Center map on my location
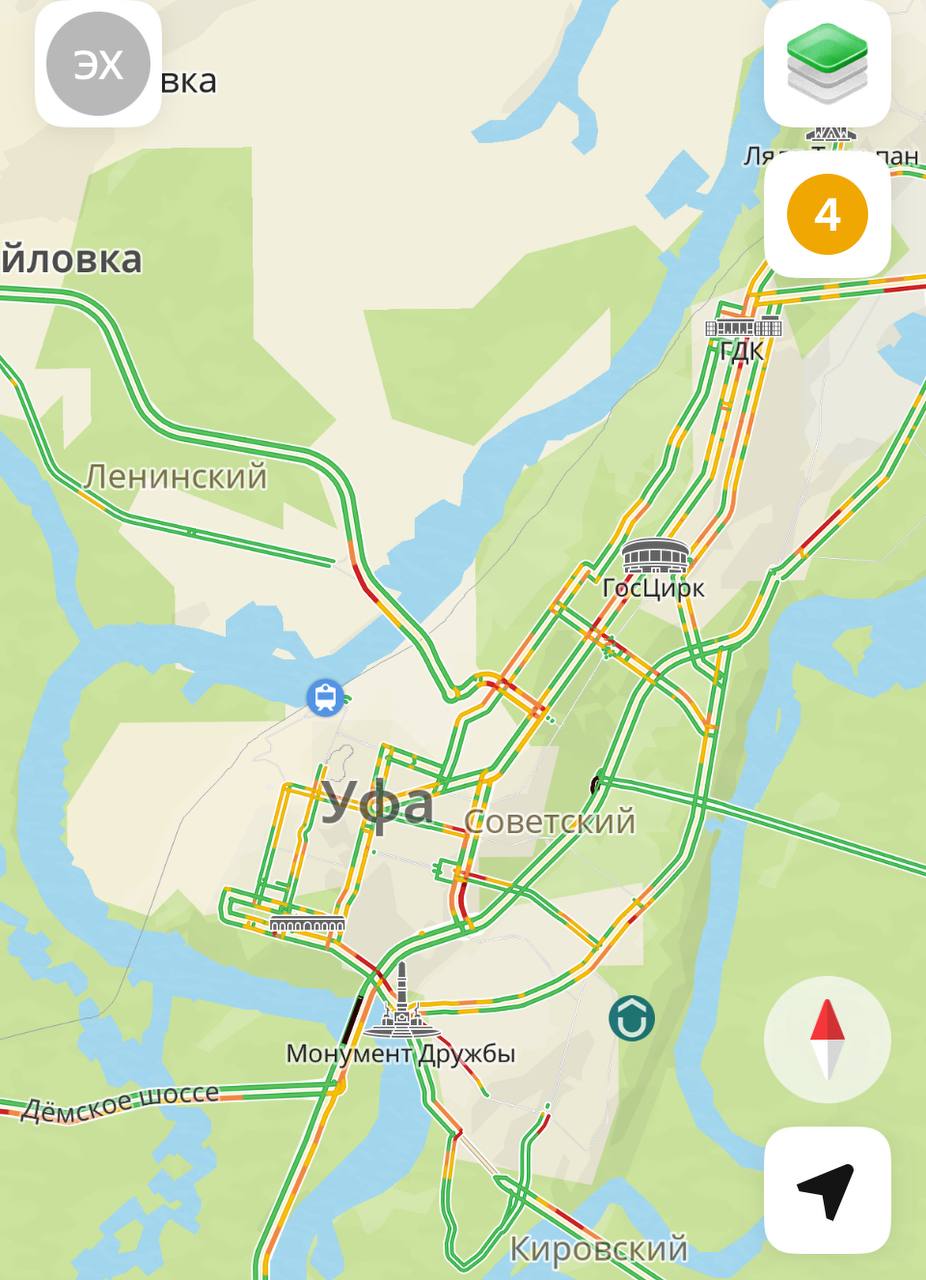 tap(827, 1190)
